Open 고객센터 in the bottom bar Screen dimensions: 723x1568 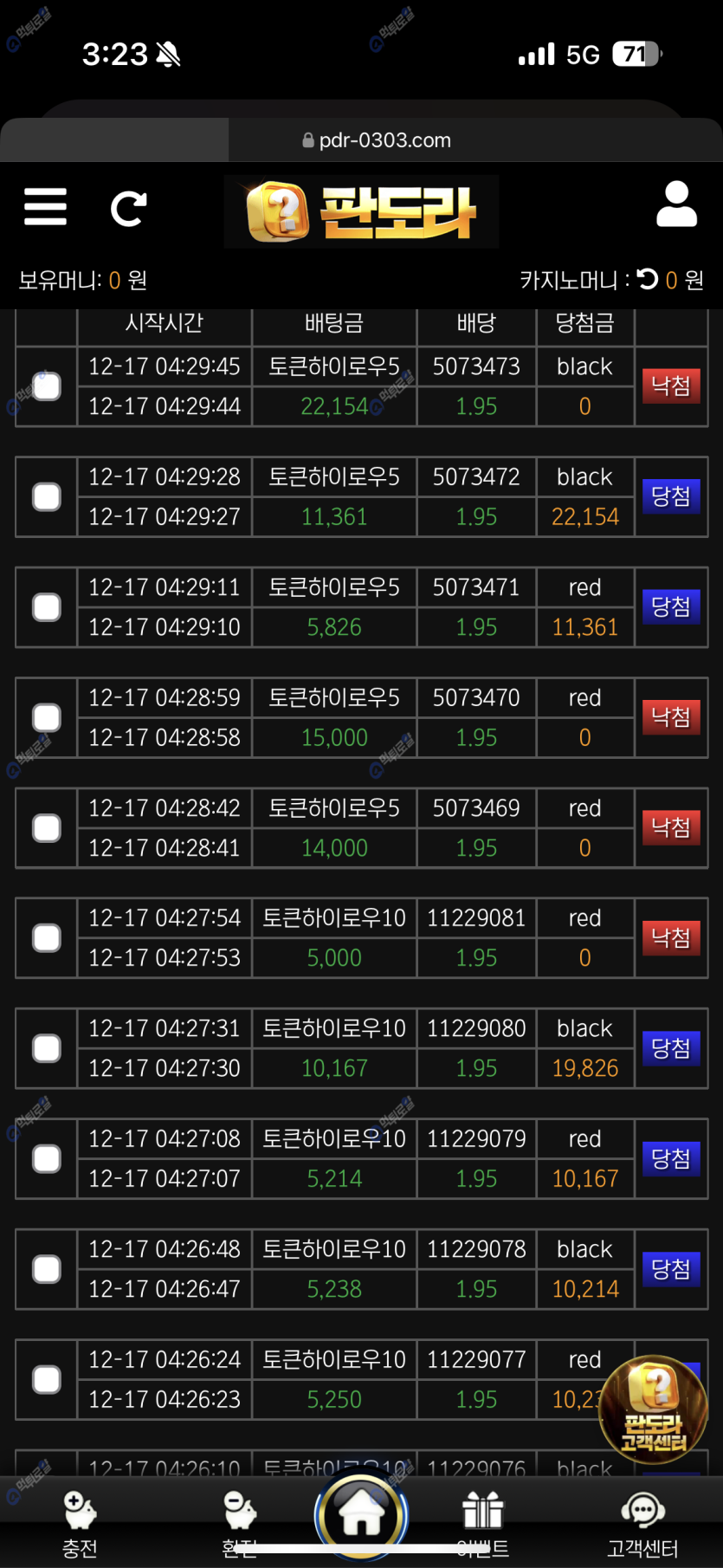[x=642, y=1525]
